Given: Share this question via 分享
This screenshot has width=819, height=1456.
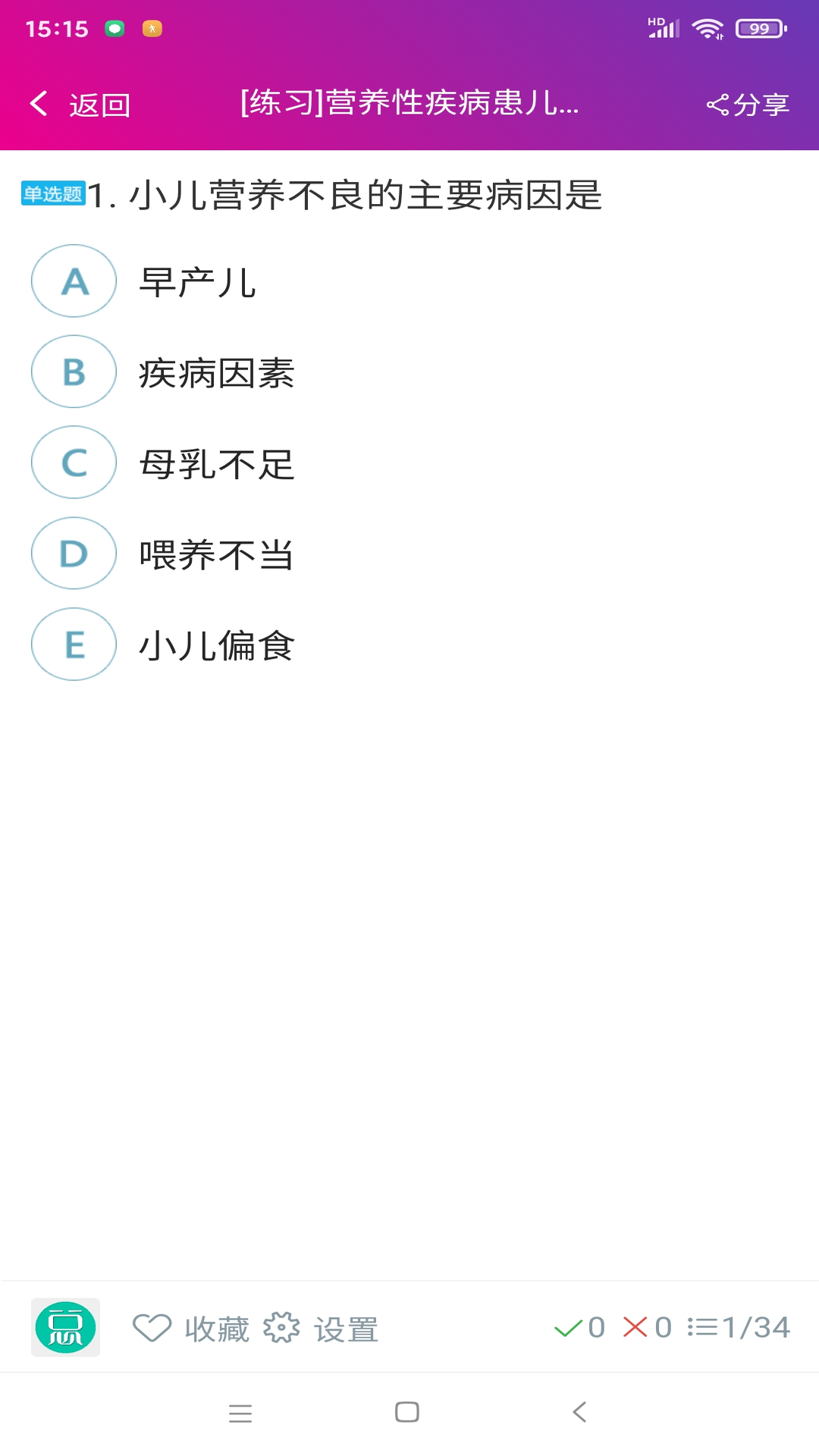Looking at the screenshot, I should pyautogui.click(x=748, y=105).
